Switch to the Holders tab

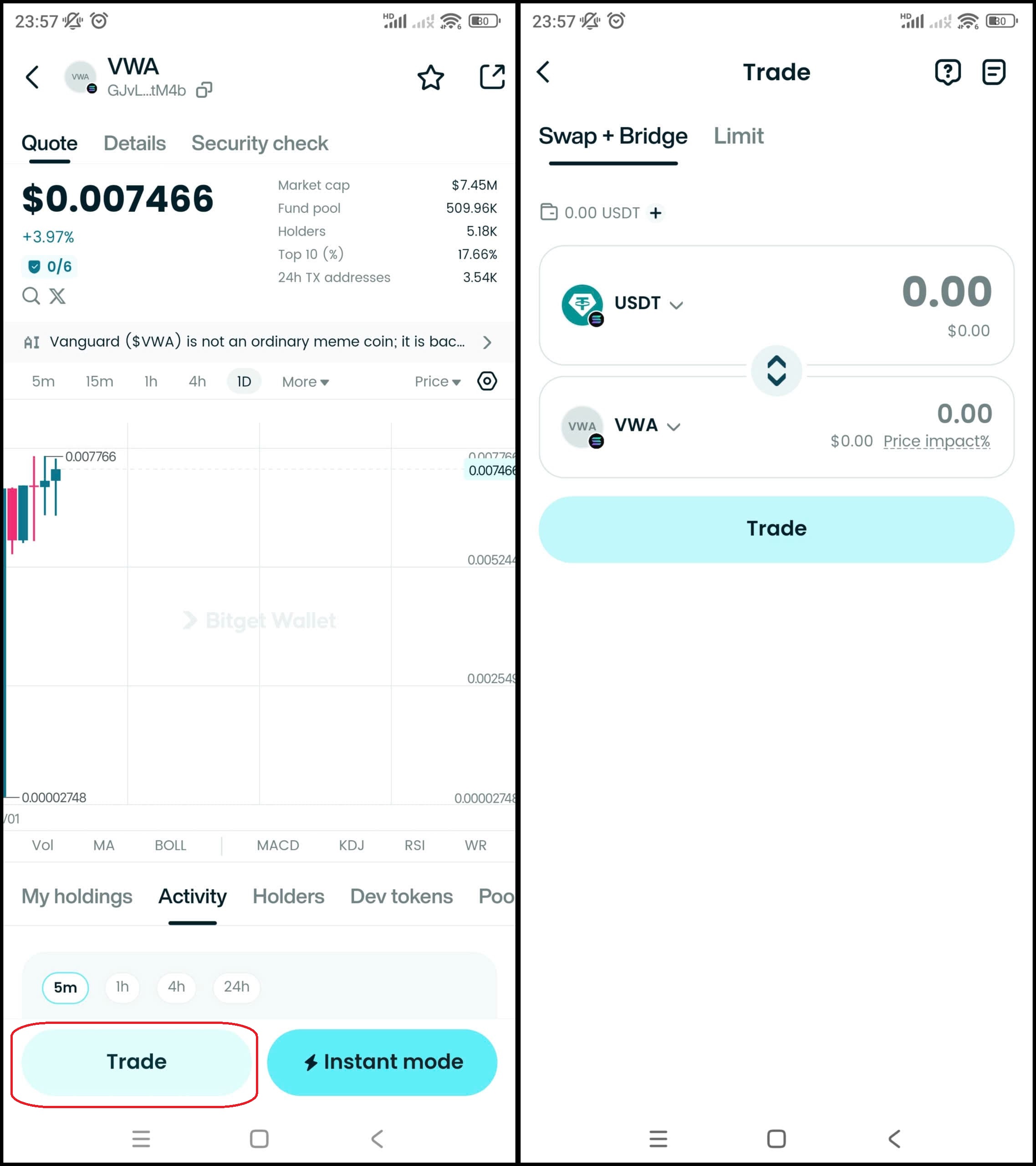pos(288,896)
